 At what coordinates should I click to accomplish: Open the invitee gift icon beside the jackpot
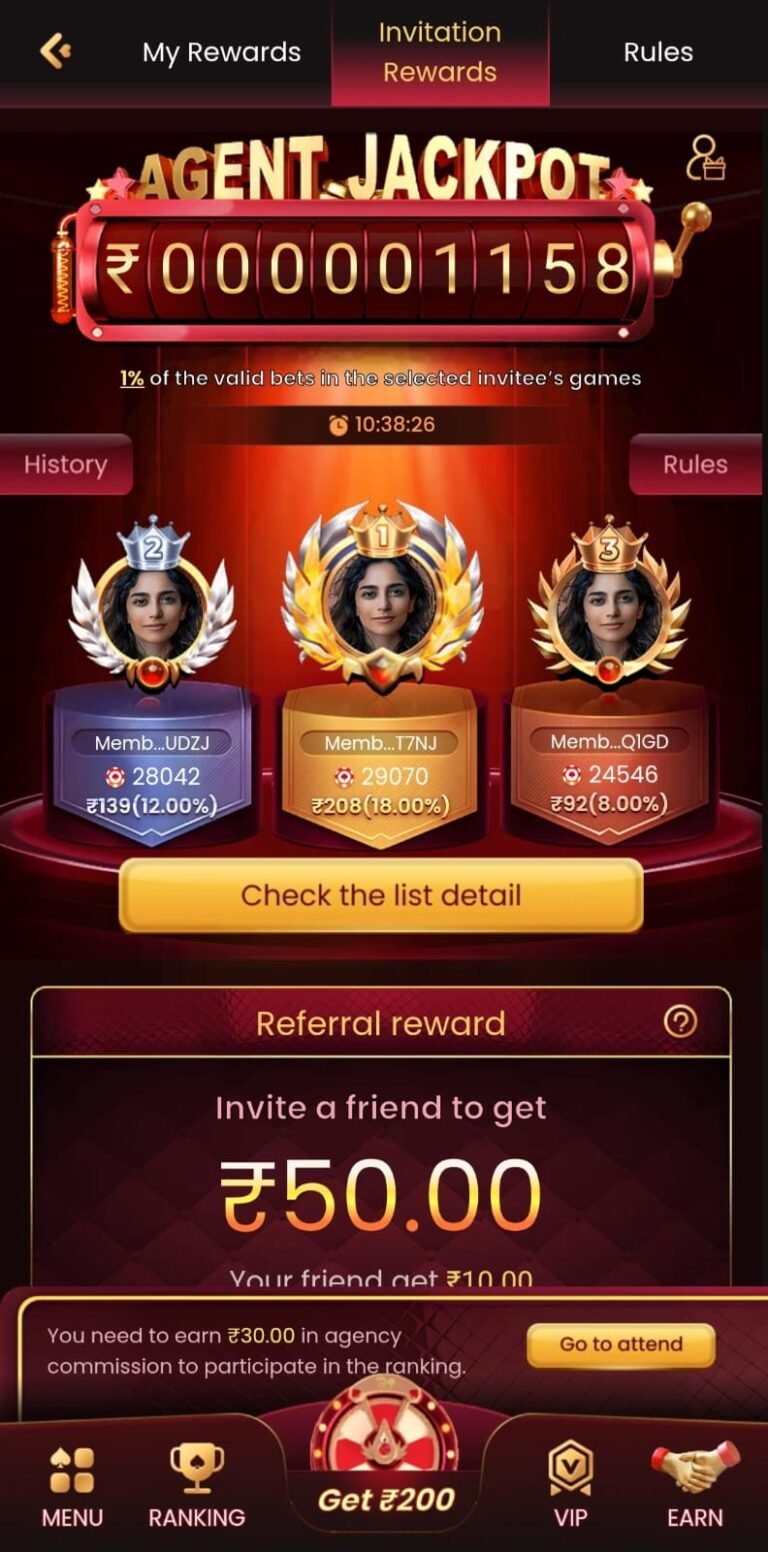(x=705, y=159)
